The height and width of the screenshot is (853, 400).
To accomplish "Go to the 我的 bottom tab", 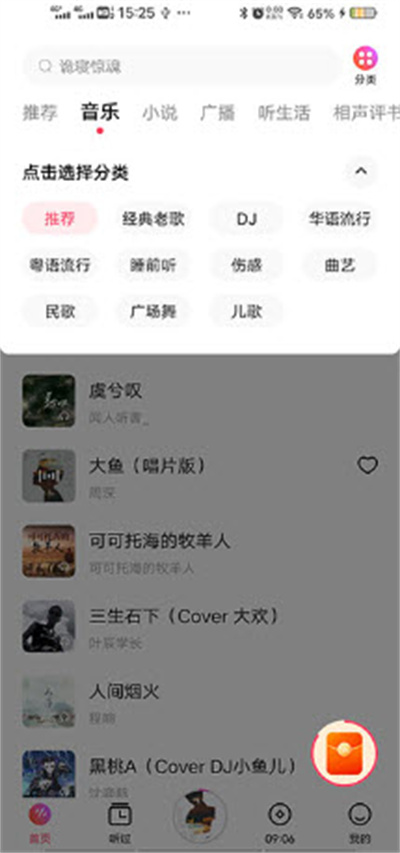I will [x=360, y=823].
